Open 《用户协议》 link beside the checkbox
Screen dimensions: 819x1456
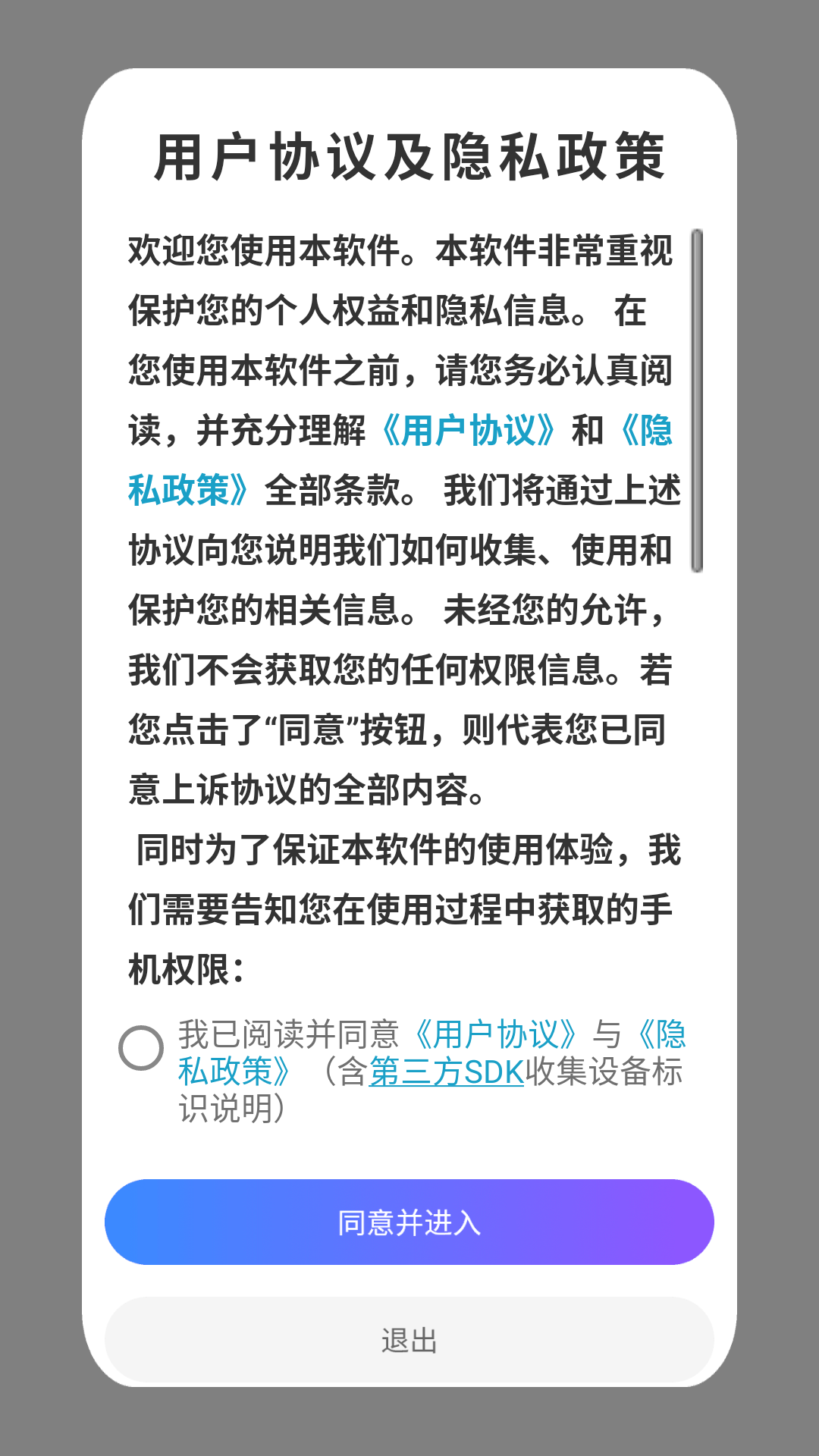497,1034
